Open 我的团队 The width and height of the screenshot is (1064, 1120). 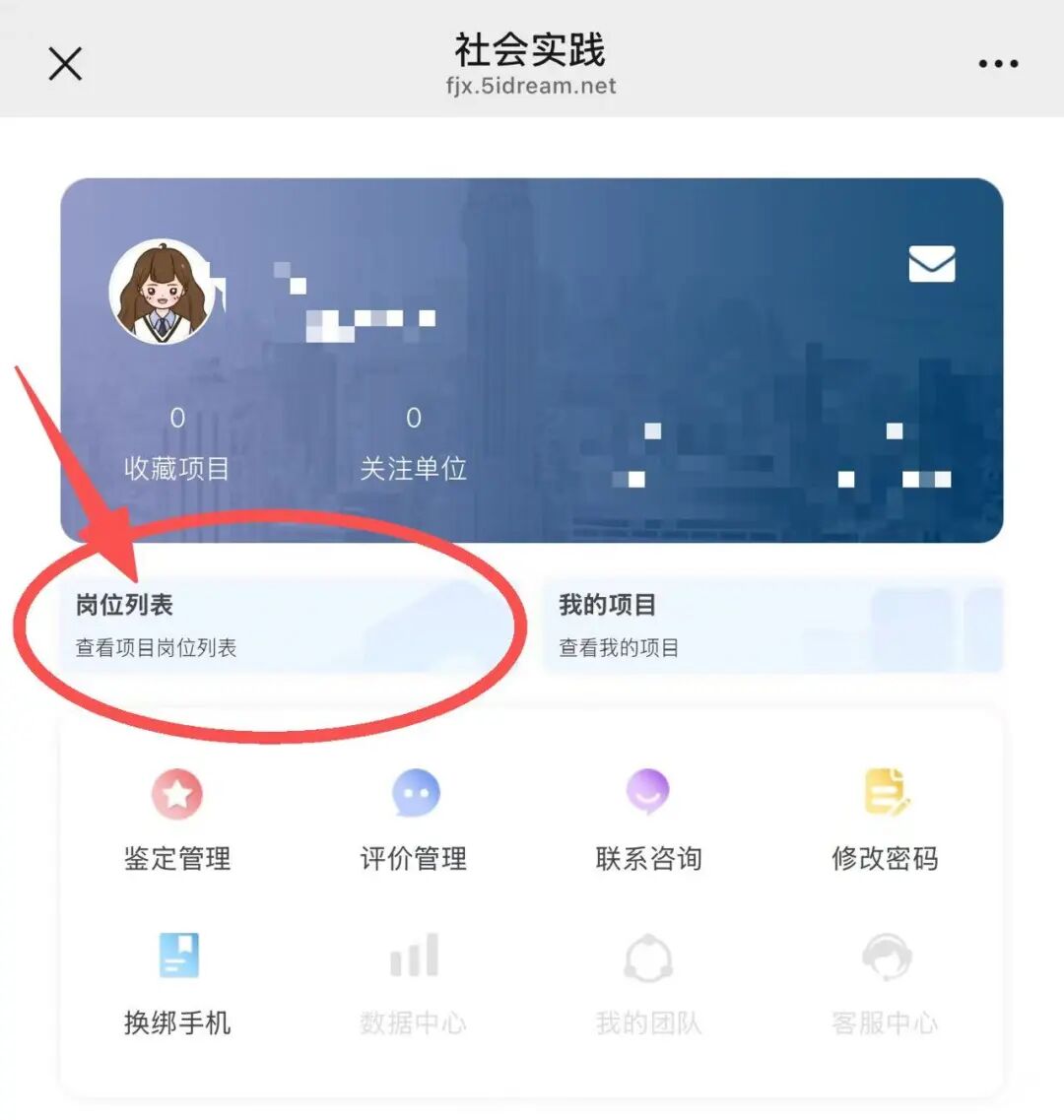pos(648,983)
